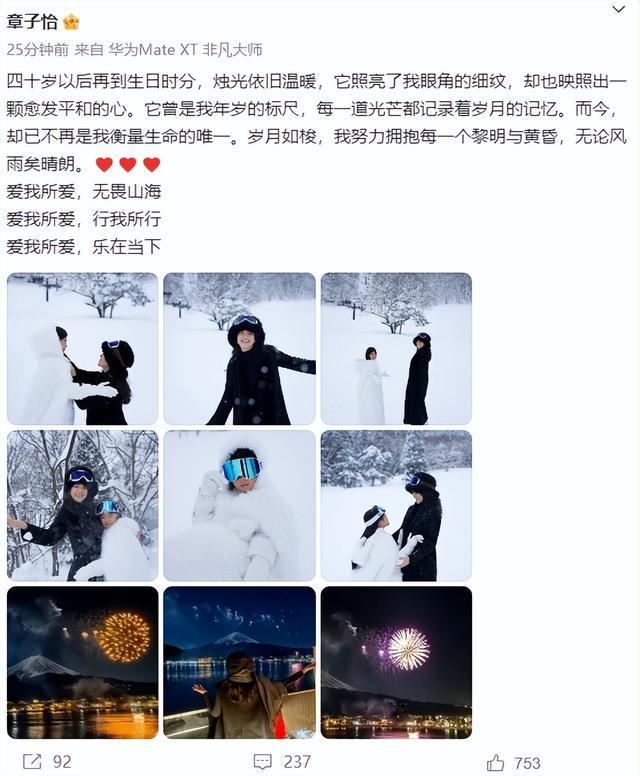View the purple and white firework photo
Screen dimensions: 640x776
click(x=396, y=663)
